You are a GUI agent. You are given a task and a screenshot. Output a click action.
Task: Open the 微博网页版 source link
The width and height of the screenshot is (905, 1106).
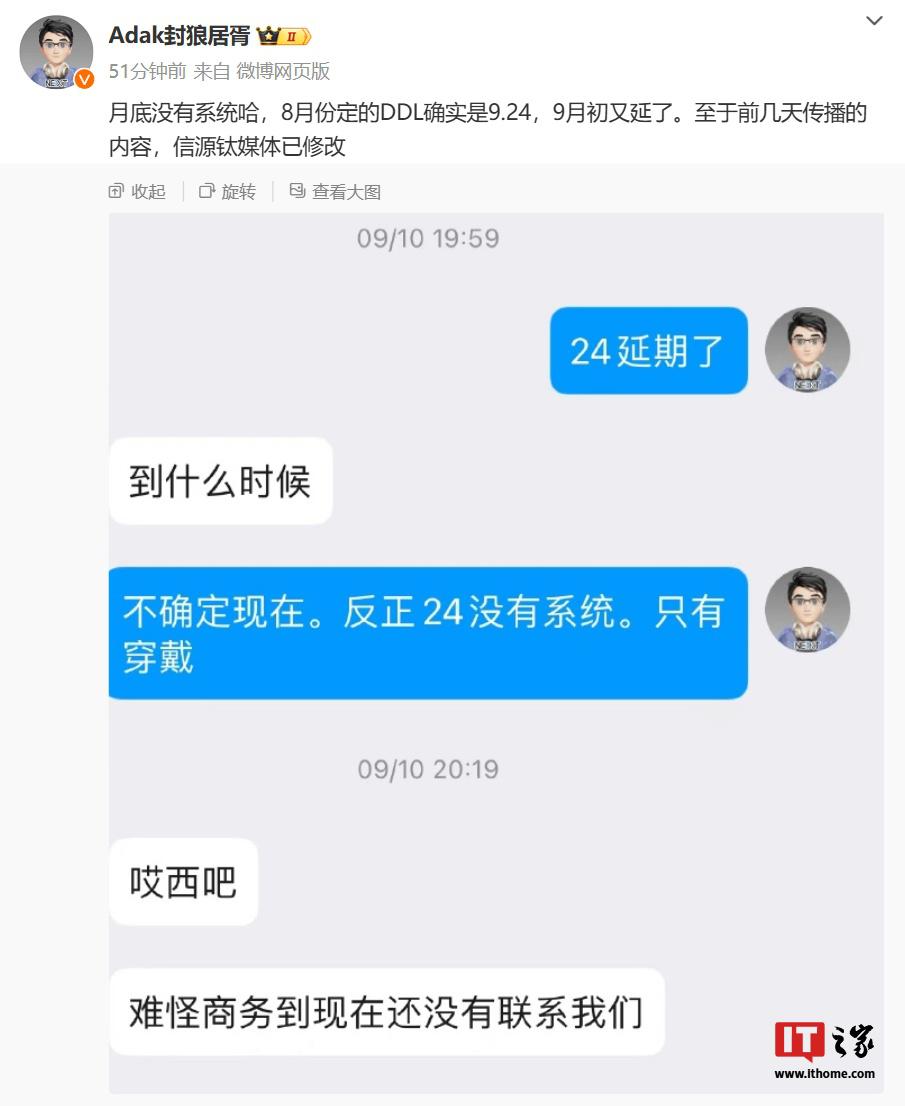[283, 71]
